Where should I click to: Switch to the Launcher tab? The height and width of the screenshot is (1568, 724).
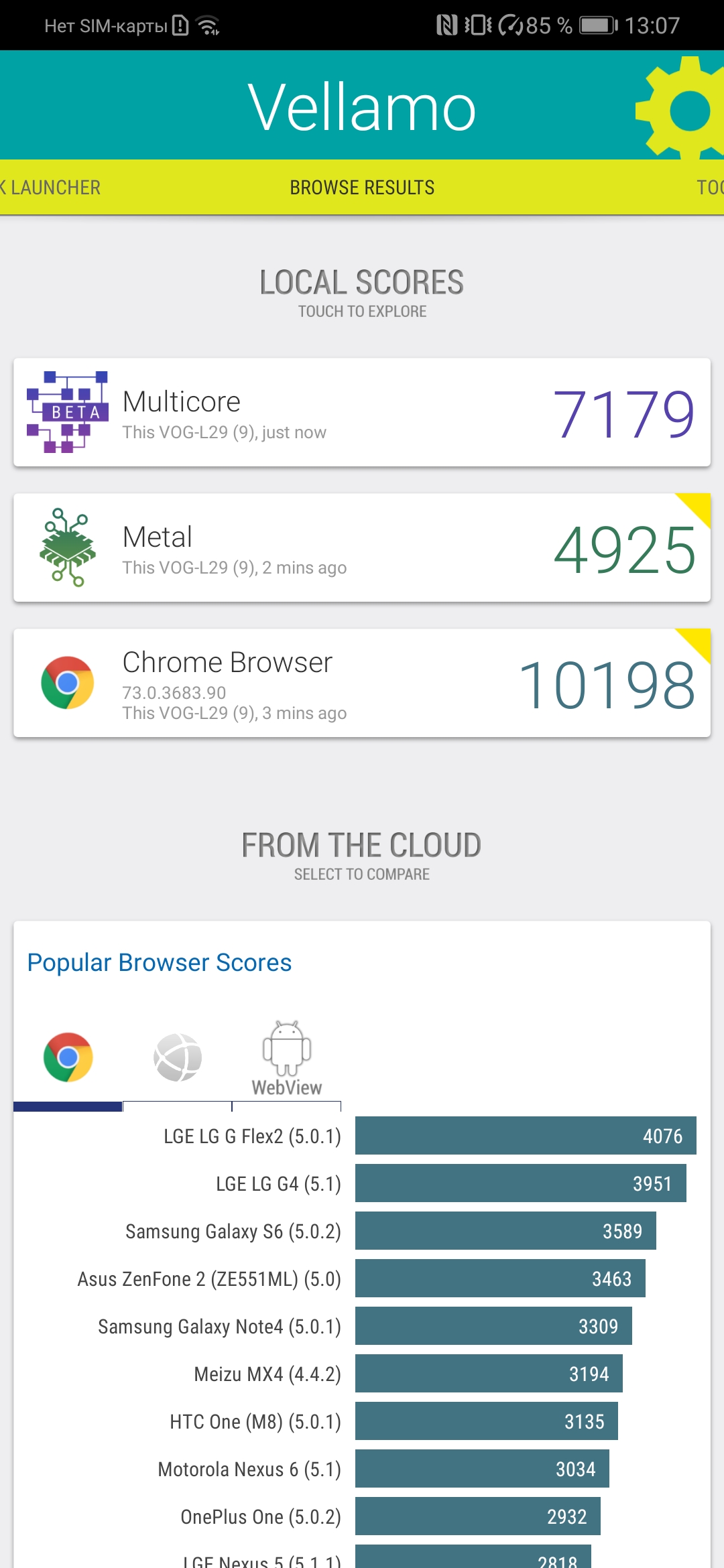click(x=52, y=188)
